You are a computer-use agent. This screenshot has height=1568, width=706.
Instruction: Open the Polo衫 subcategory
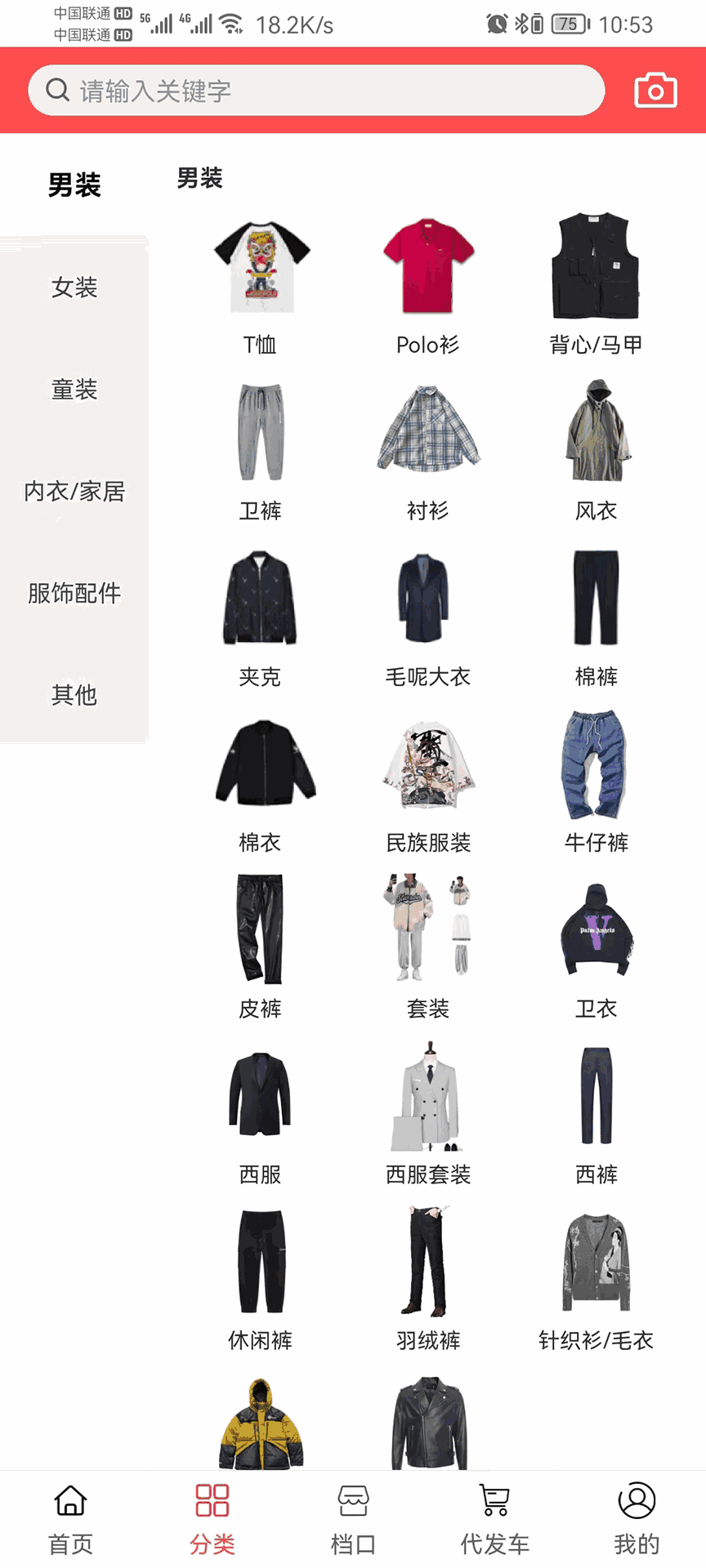point(428,282)
